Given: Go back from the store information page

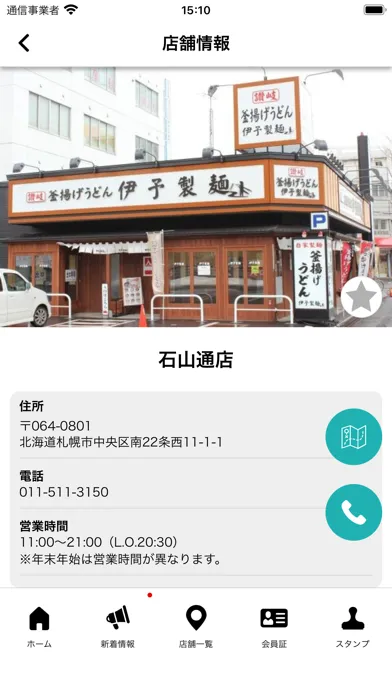Looking at the screenshot, I should tap(24, 44).
